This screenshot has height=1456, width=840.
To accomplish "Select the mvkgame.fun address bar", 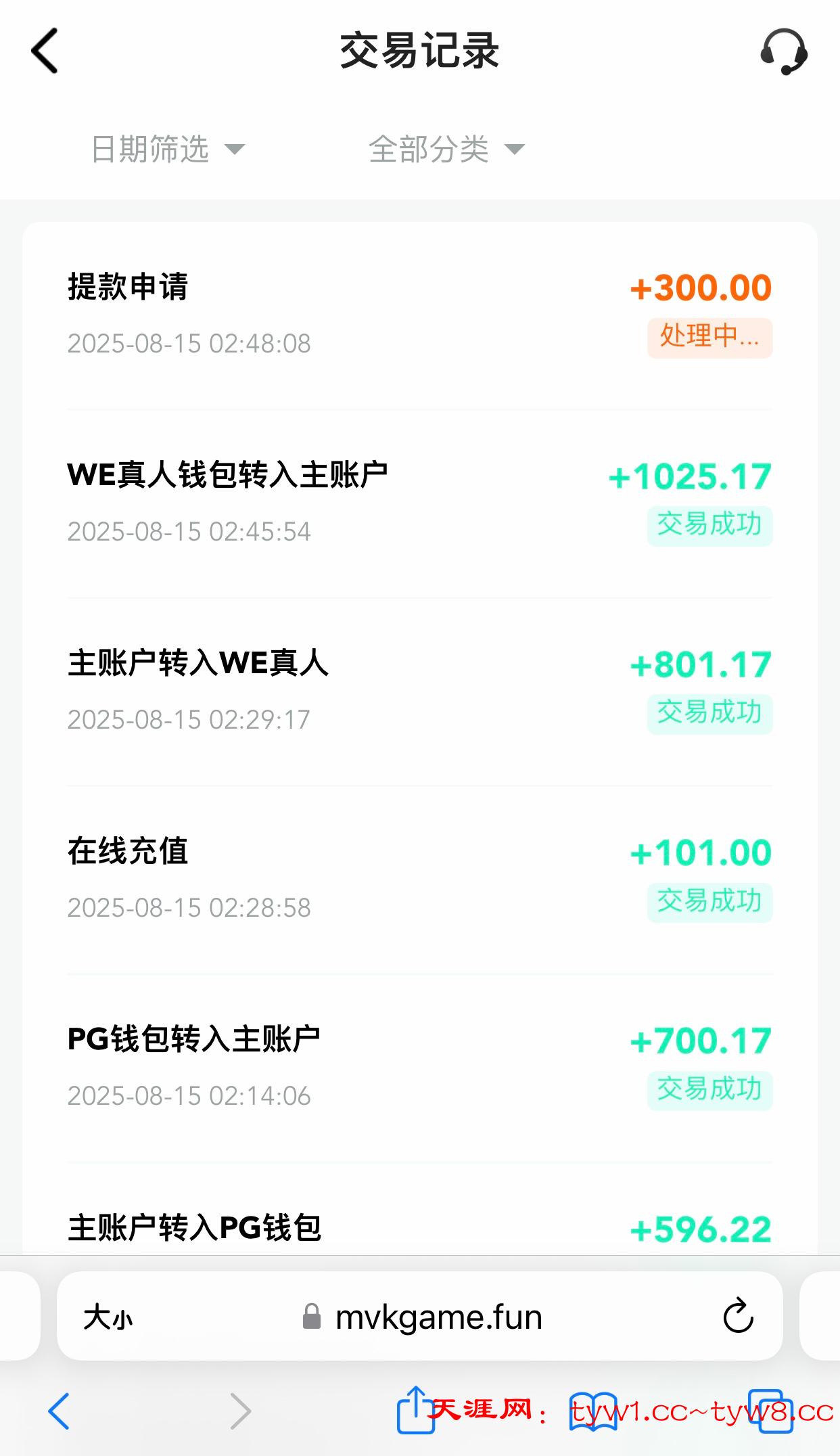I will click(438, 1318).
